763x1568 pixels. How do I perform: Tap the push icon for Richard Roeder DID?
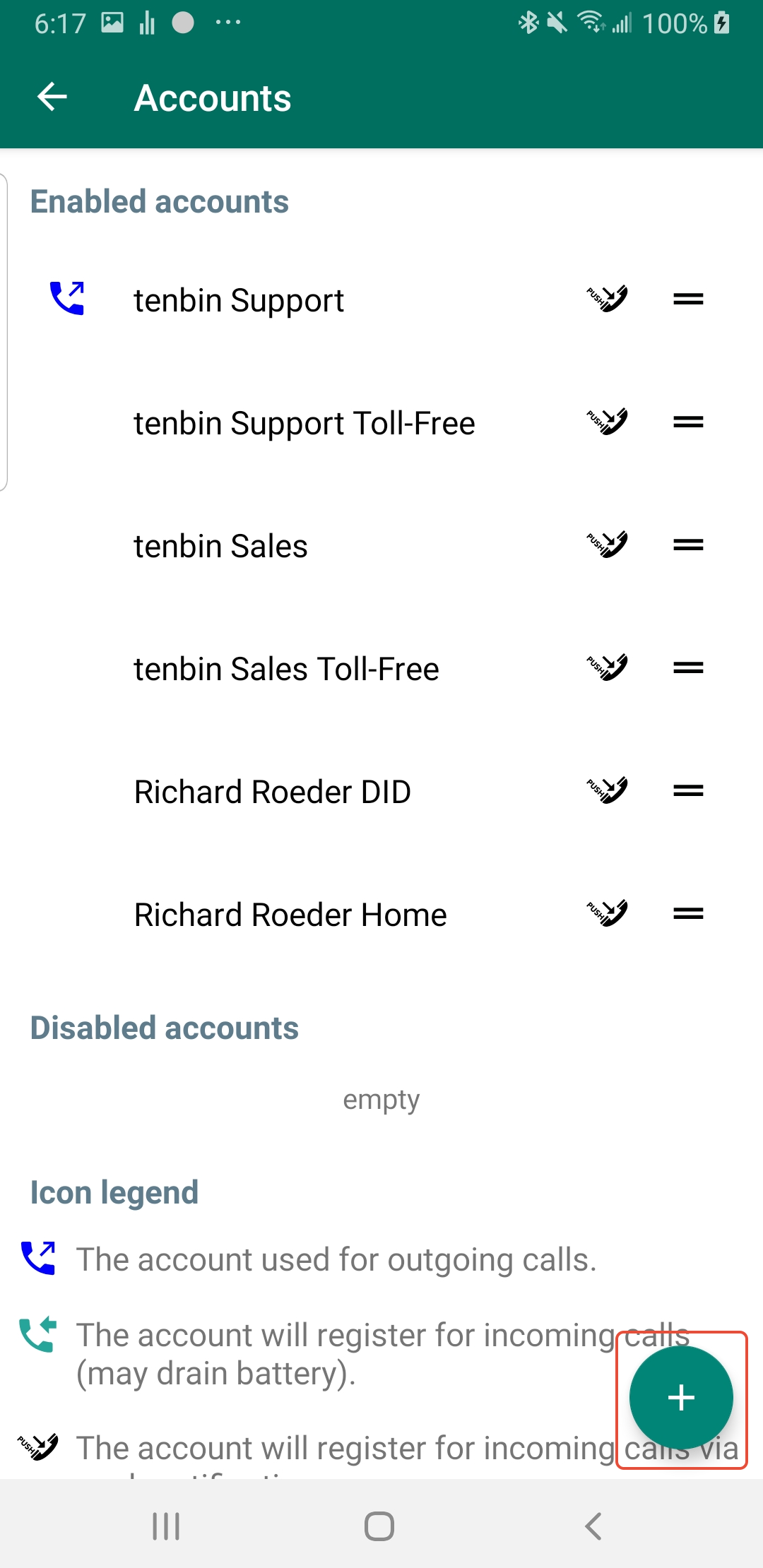pyautogui.click(x=608, y=790)
